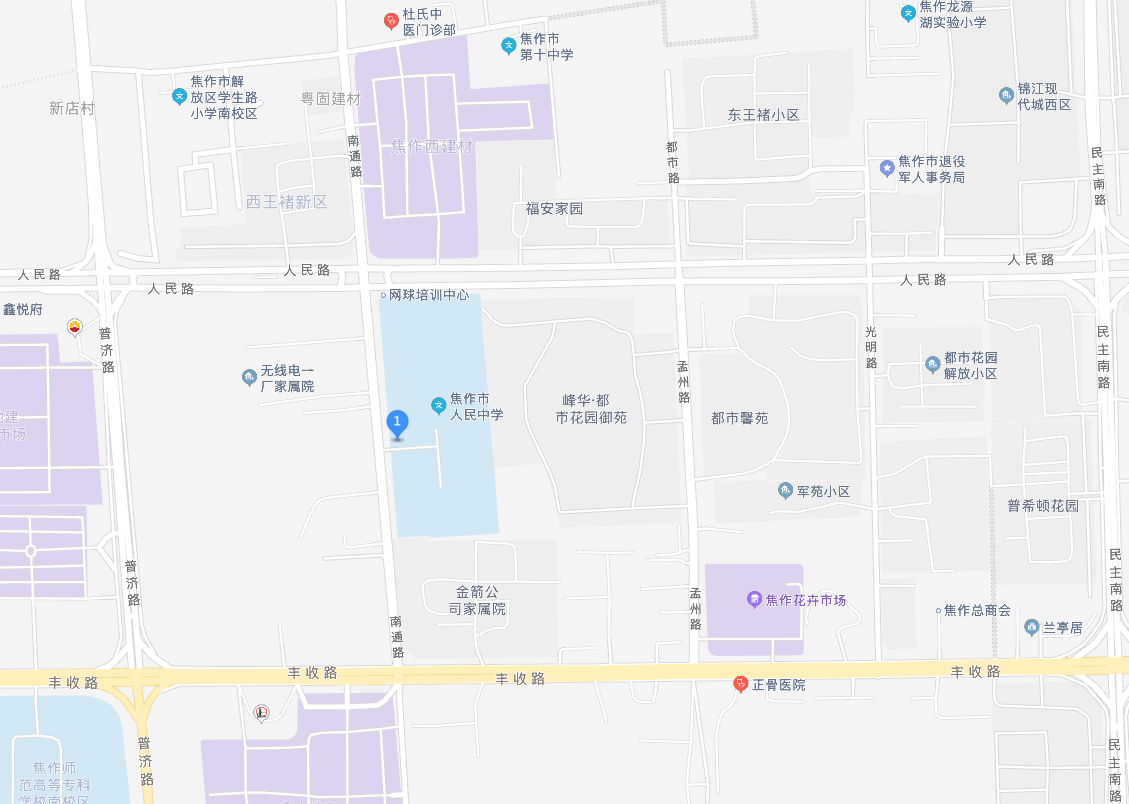Tap the 军苑小区 residential marker
This screenshot has height=804, width=1129.
point(785,491)
